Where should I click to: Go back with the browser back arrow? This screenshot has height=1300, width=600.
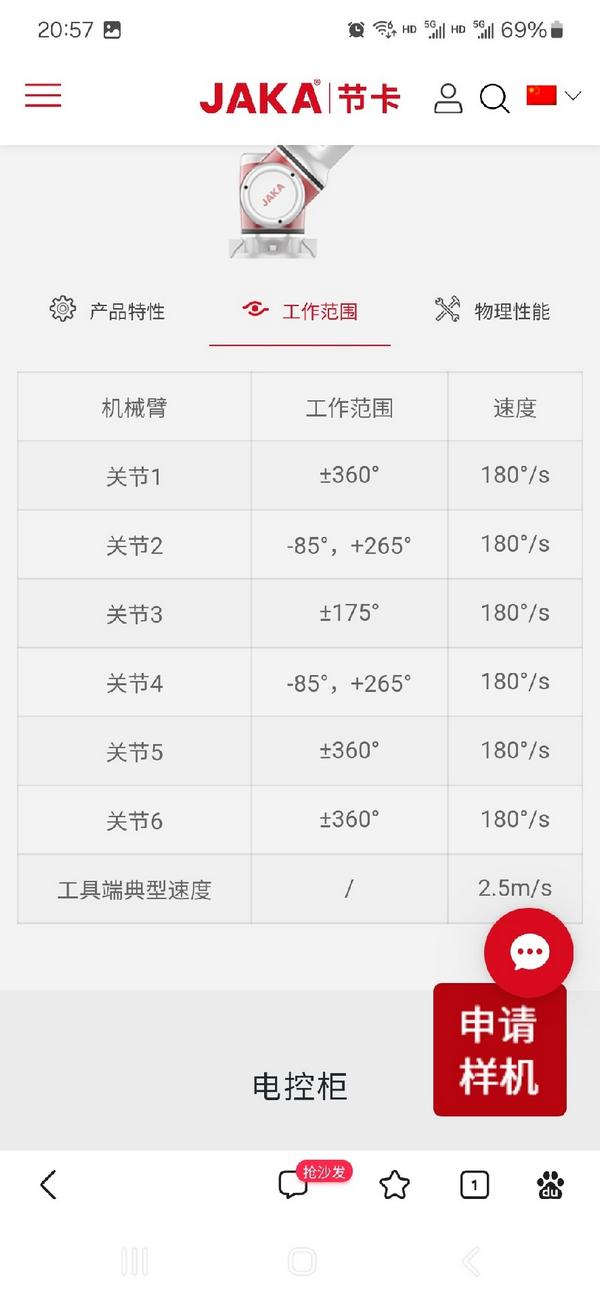tap(48, 1185)
